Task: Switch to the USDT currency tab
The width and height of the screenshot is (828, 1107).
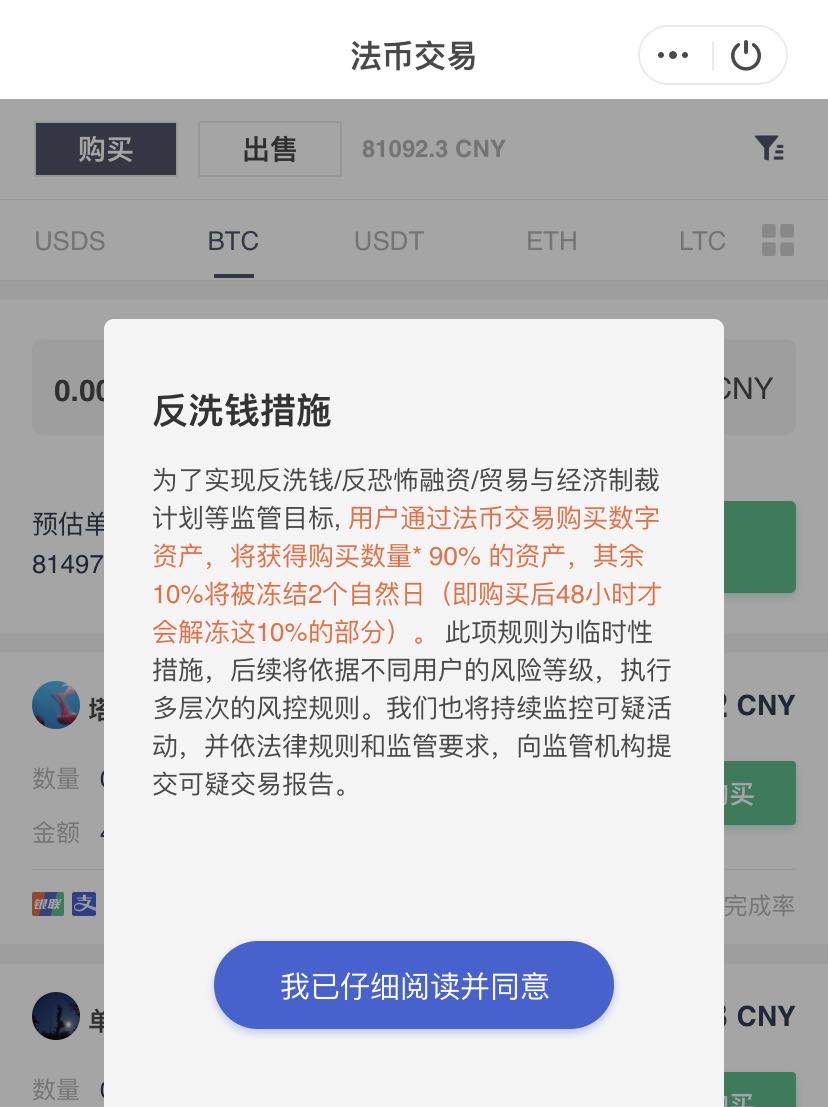Action: click(389, 241)
